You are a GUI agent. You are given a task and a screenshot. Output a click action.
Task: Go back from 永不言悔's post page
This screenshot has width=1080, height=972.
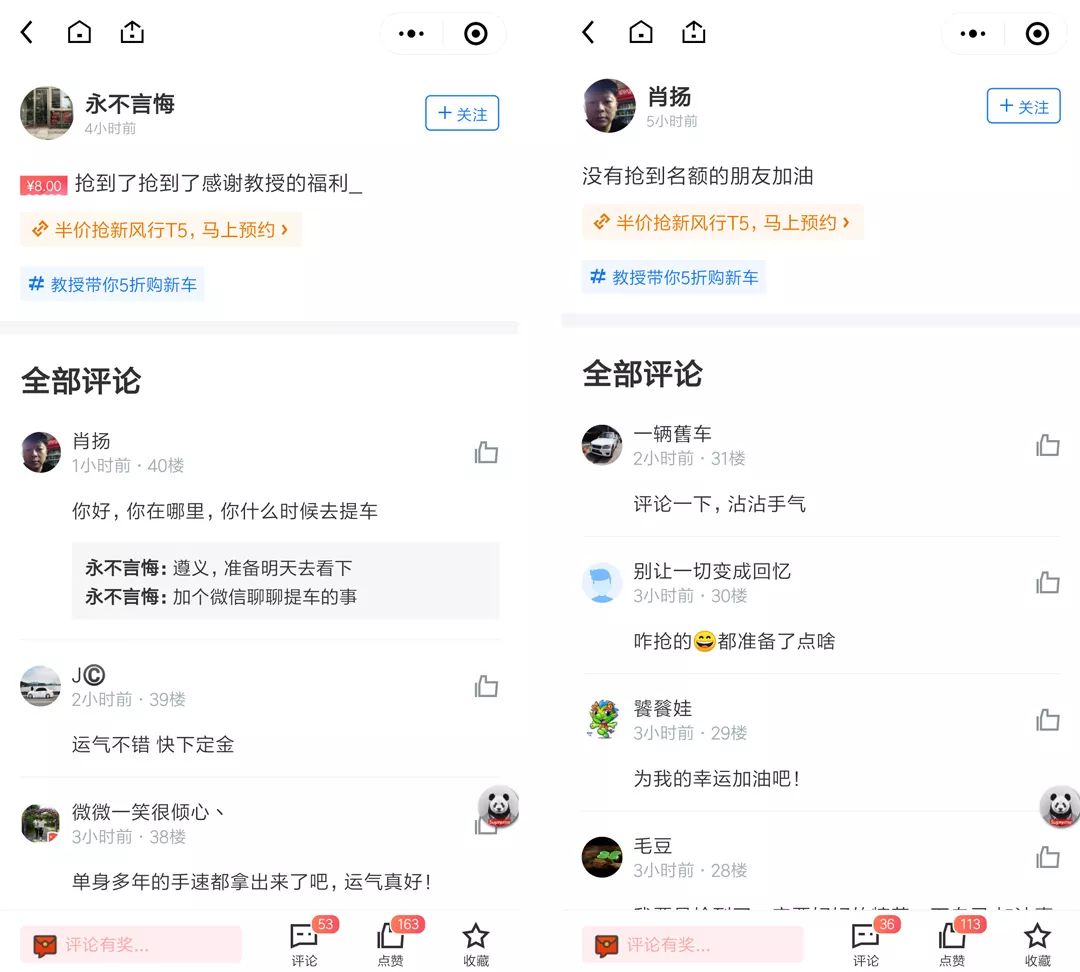coord(27,32)
